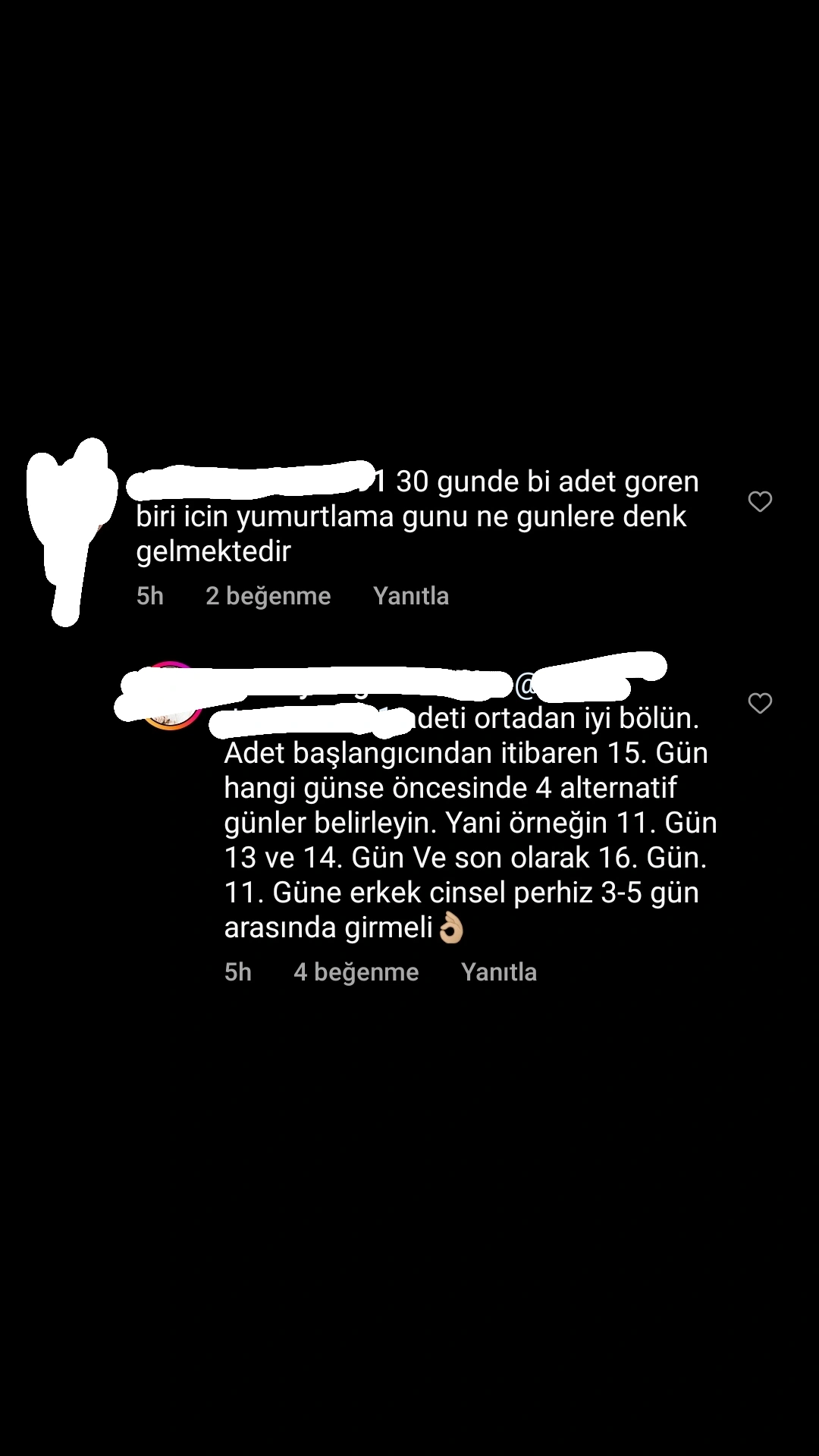Image resolution: width=819 pixels, height=1456 pixels.
Task: Reply to the yumurtlama gunu question comment
Action: (411, 596)
